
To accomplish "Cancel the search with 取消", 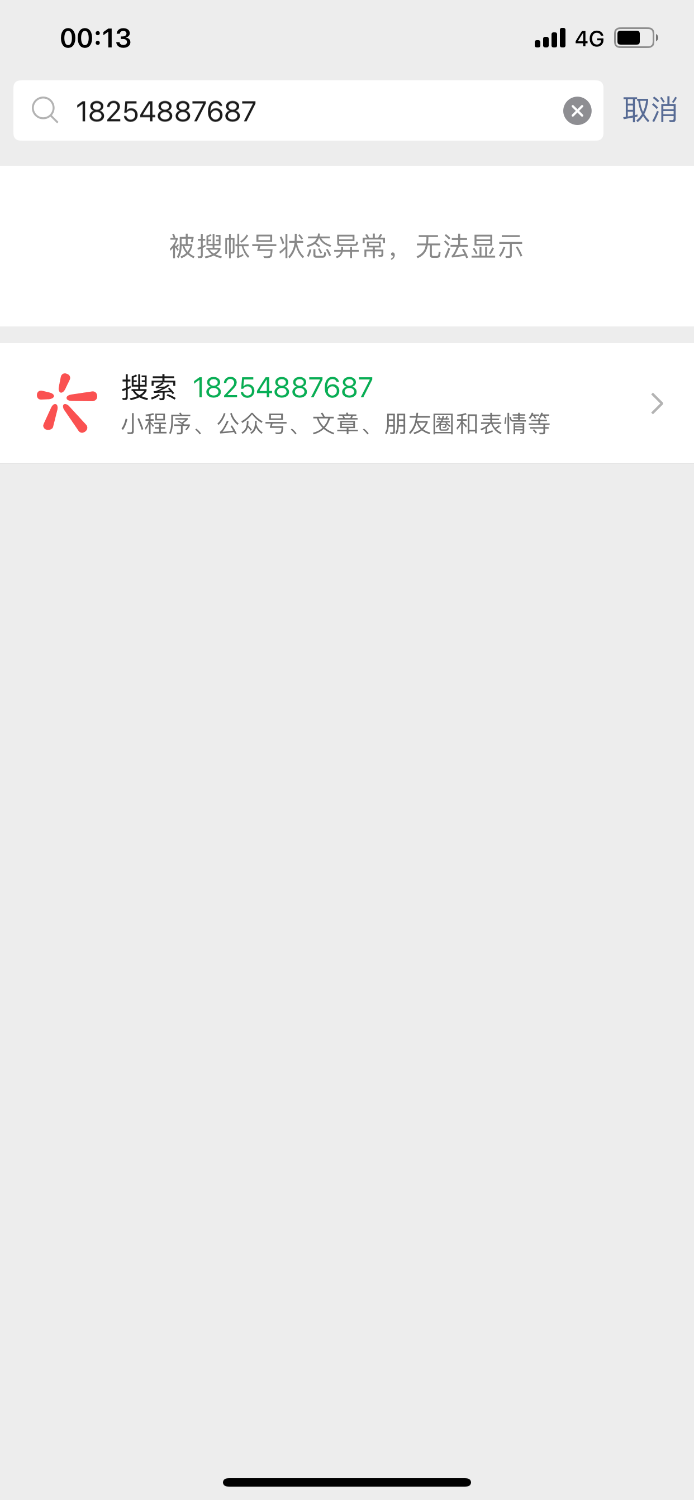I will (x=650, y=110).
